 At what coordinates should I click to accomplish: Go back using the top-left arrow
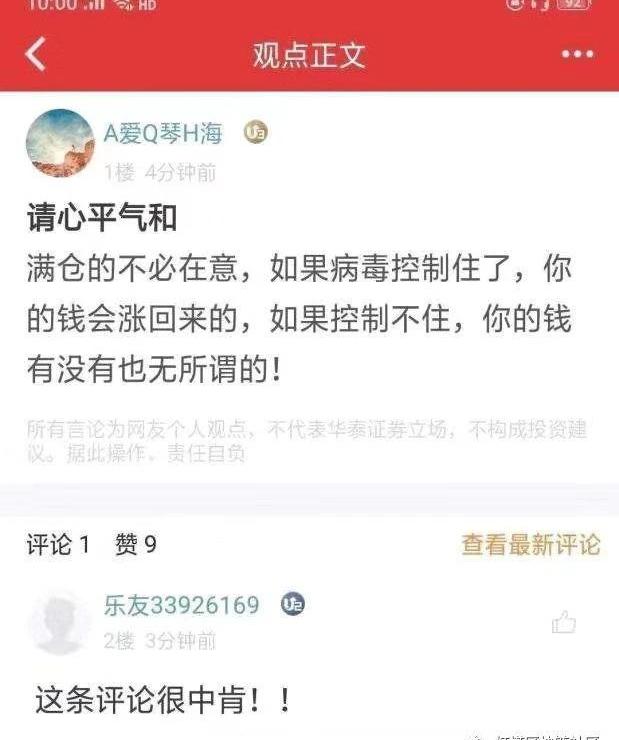click(x=36, y=54)
